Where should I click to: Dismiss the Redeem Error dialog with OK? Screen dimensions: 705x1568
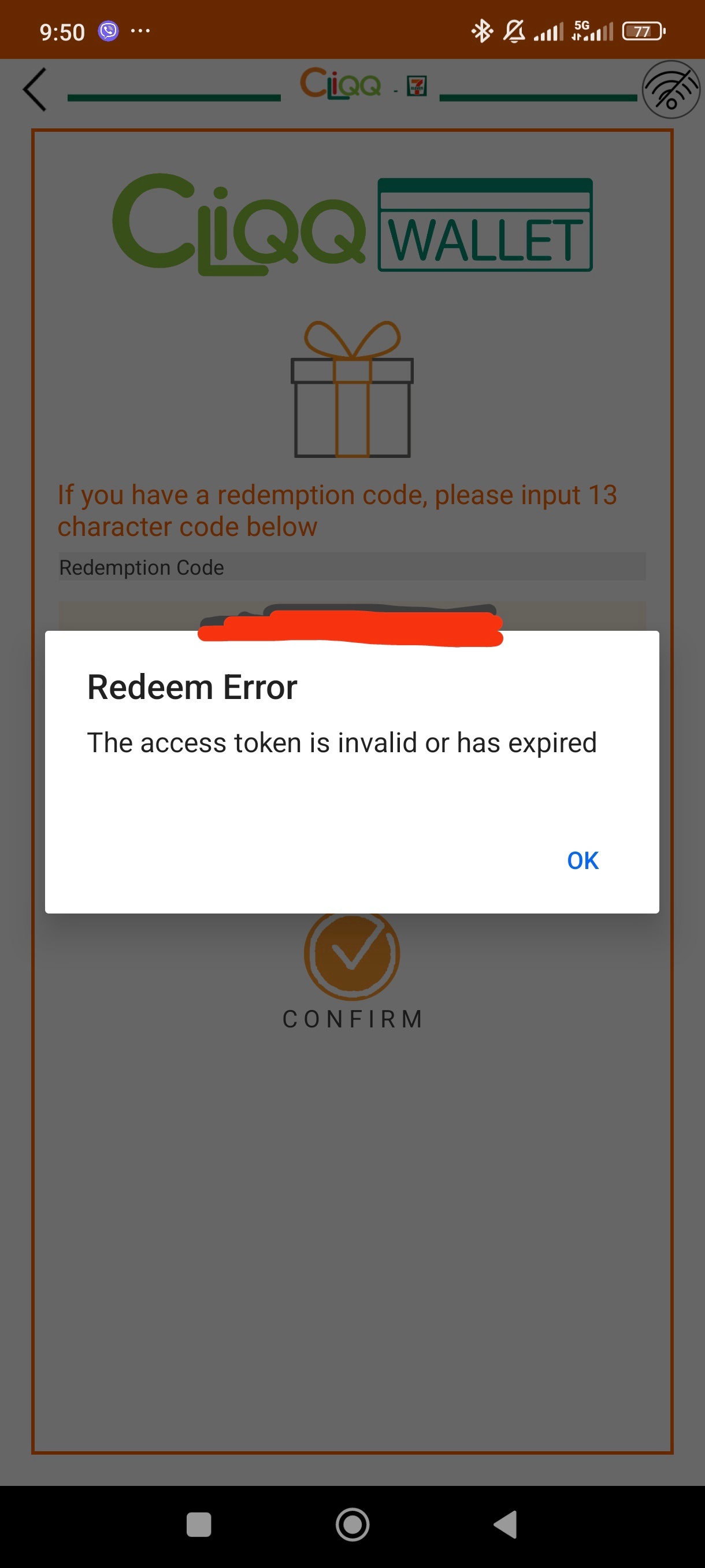point(582,860)
